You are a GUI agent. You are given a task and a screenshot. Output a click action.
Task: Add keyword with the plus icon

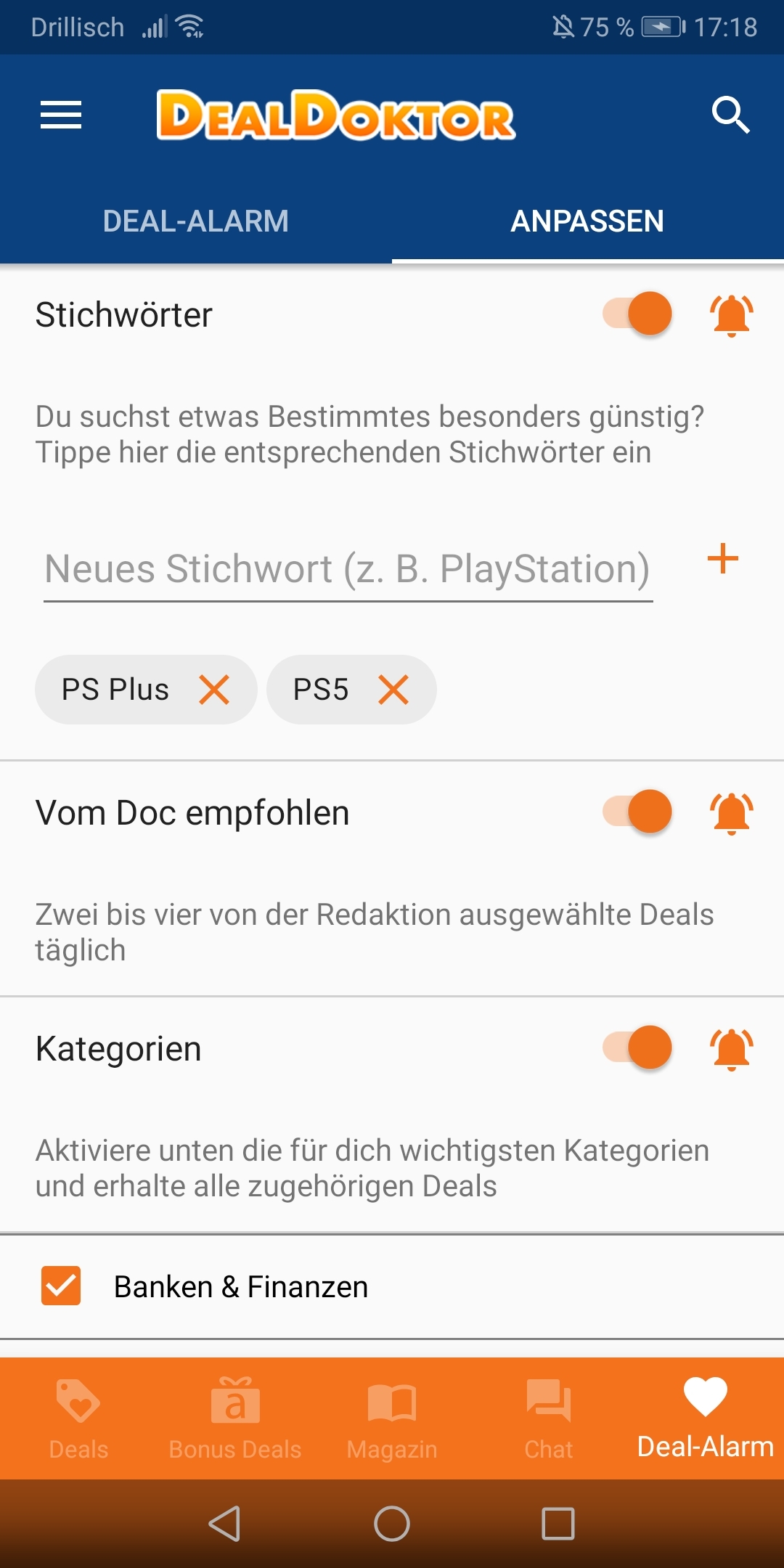coord(723,559)
